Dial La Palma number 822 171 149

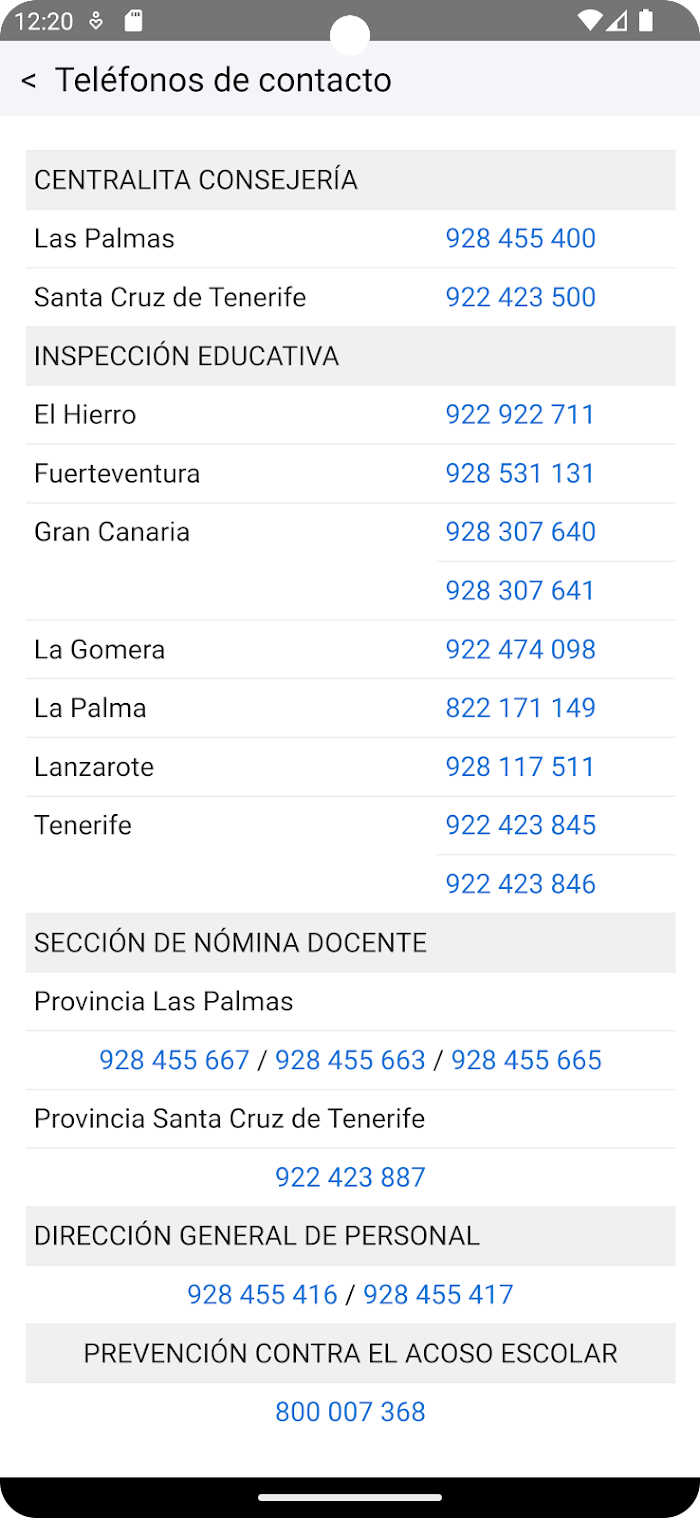coord(520,708)
